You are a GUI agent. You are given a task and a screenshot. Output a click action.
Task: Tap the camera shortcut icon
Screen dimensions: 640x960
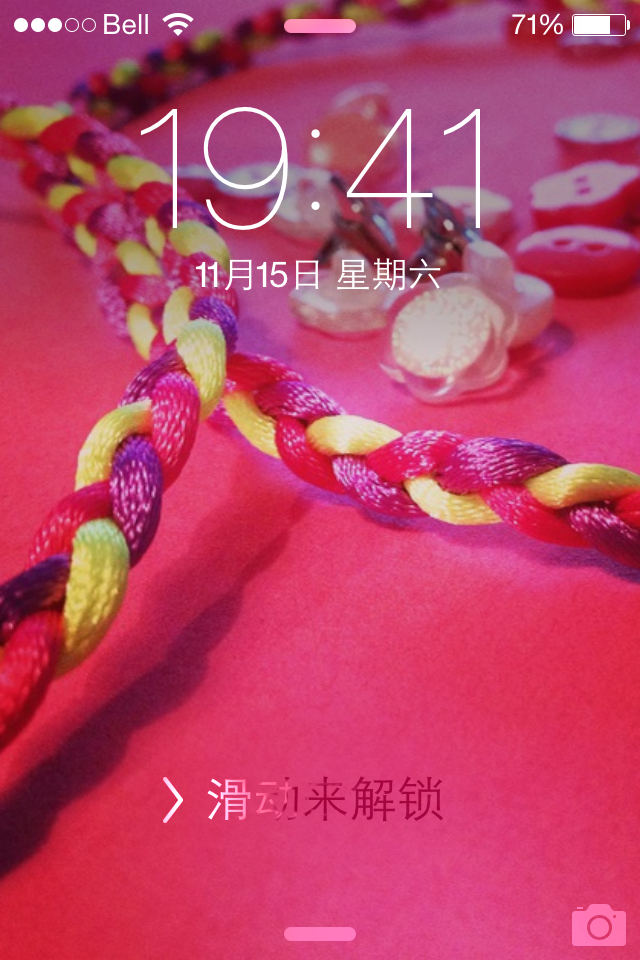tap(598, 925)
